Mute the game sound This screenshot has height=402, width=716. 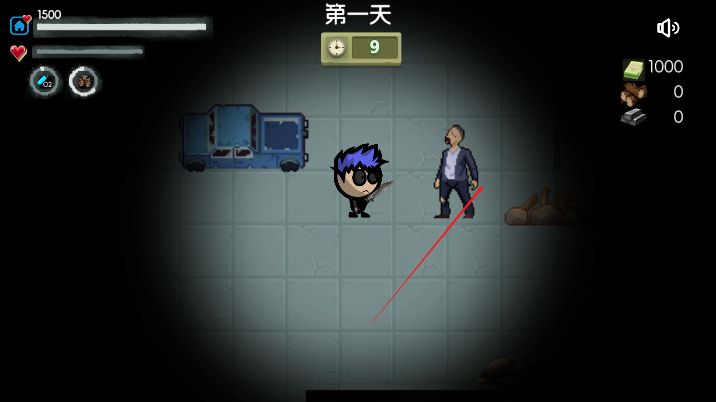pos(667,28)
